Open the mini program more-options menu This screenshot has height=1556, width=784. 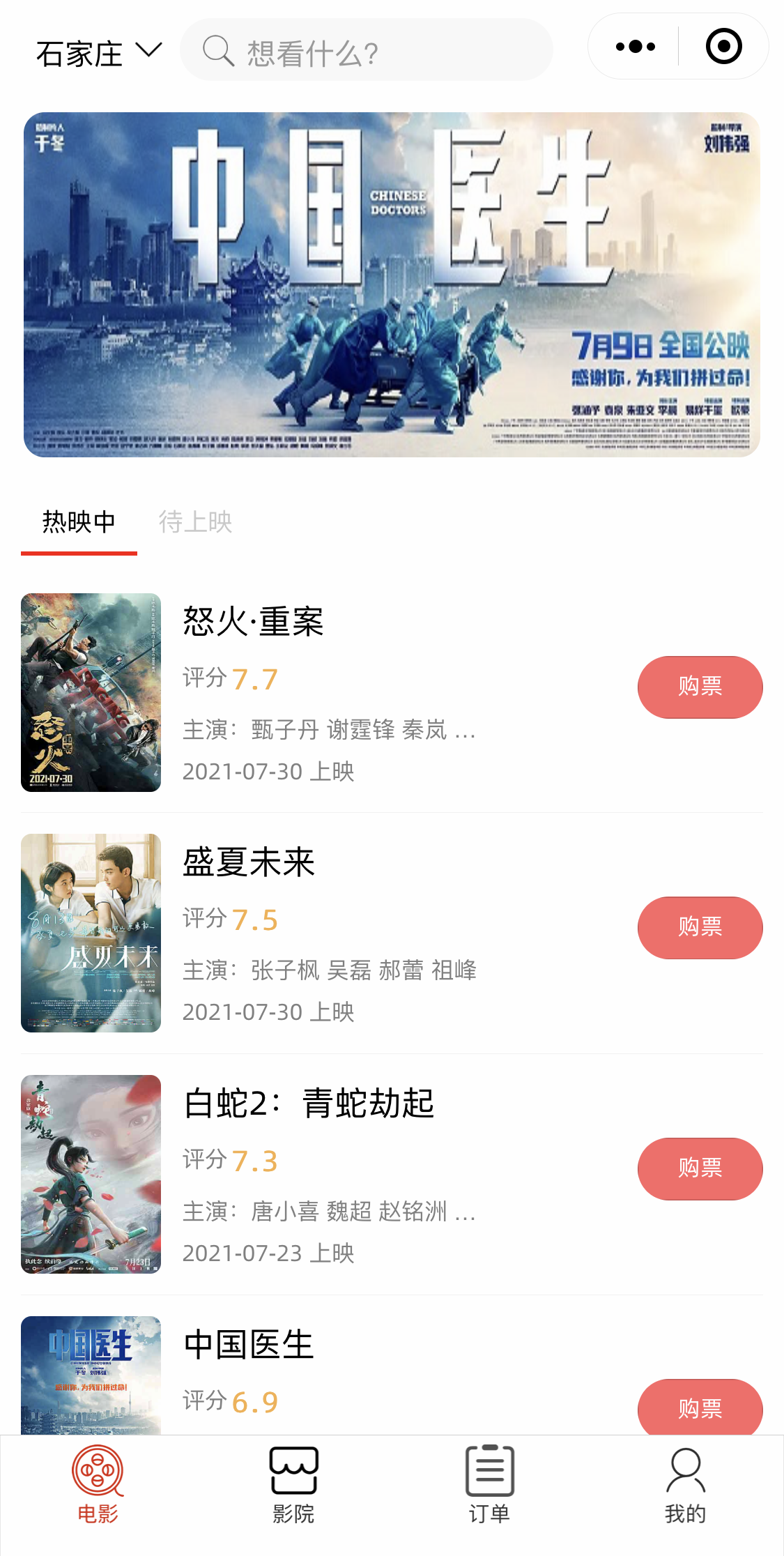(x=635, y=47)
